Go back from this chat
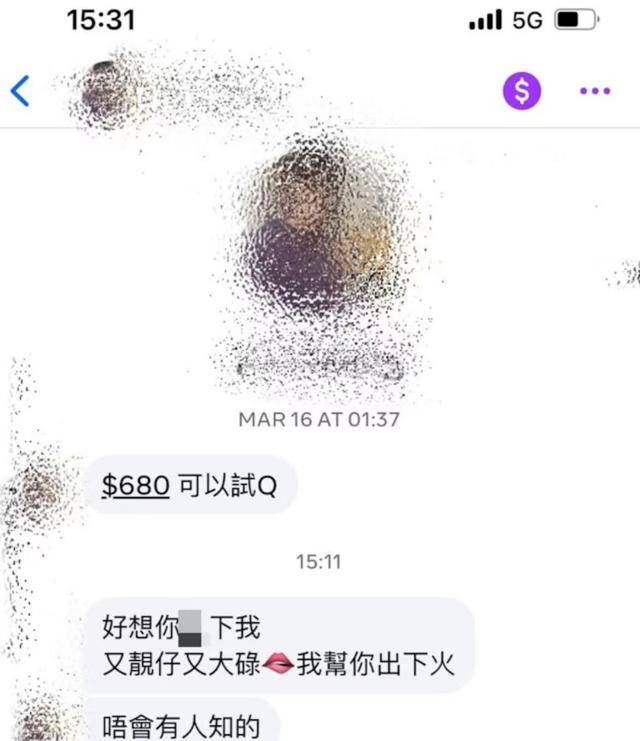 20,91
